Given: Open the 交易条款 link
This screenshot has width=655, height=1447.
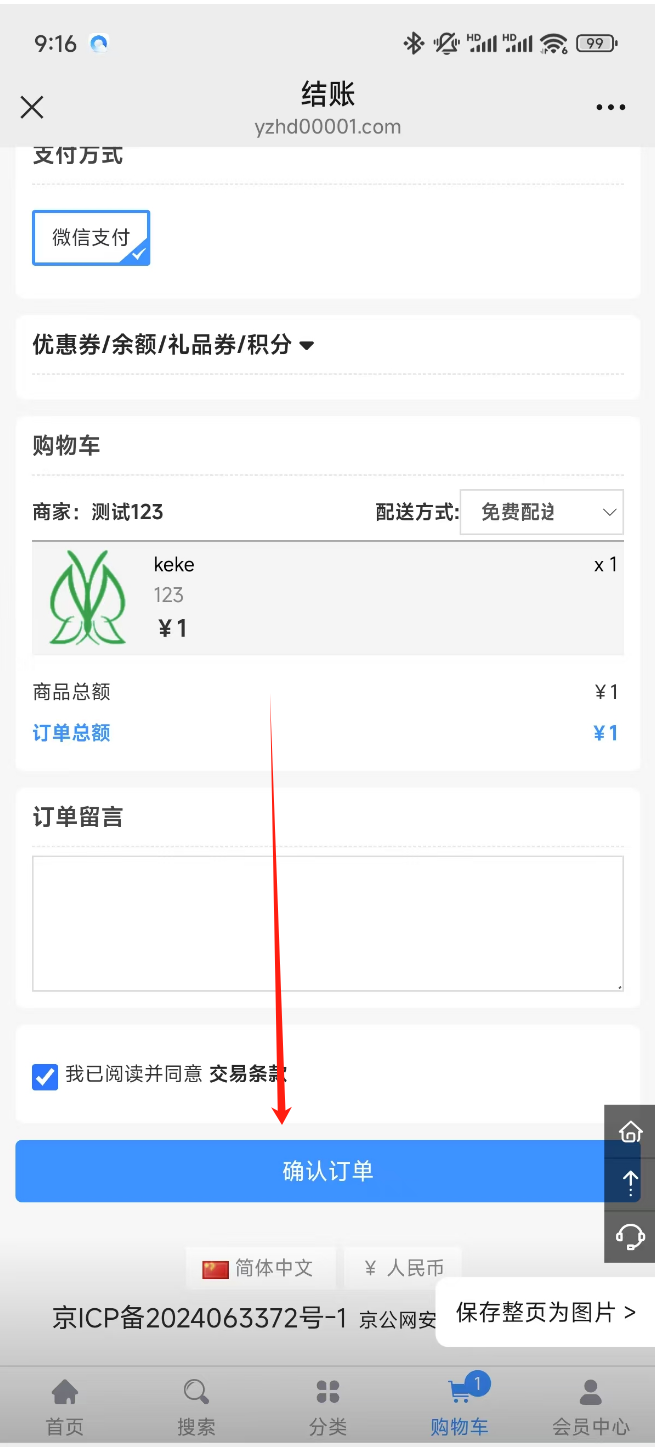Looking at the screenshot, I should click(x=248, y=1075).
